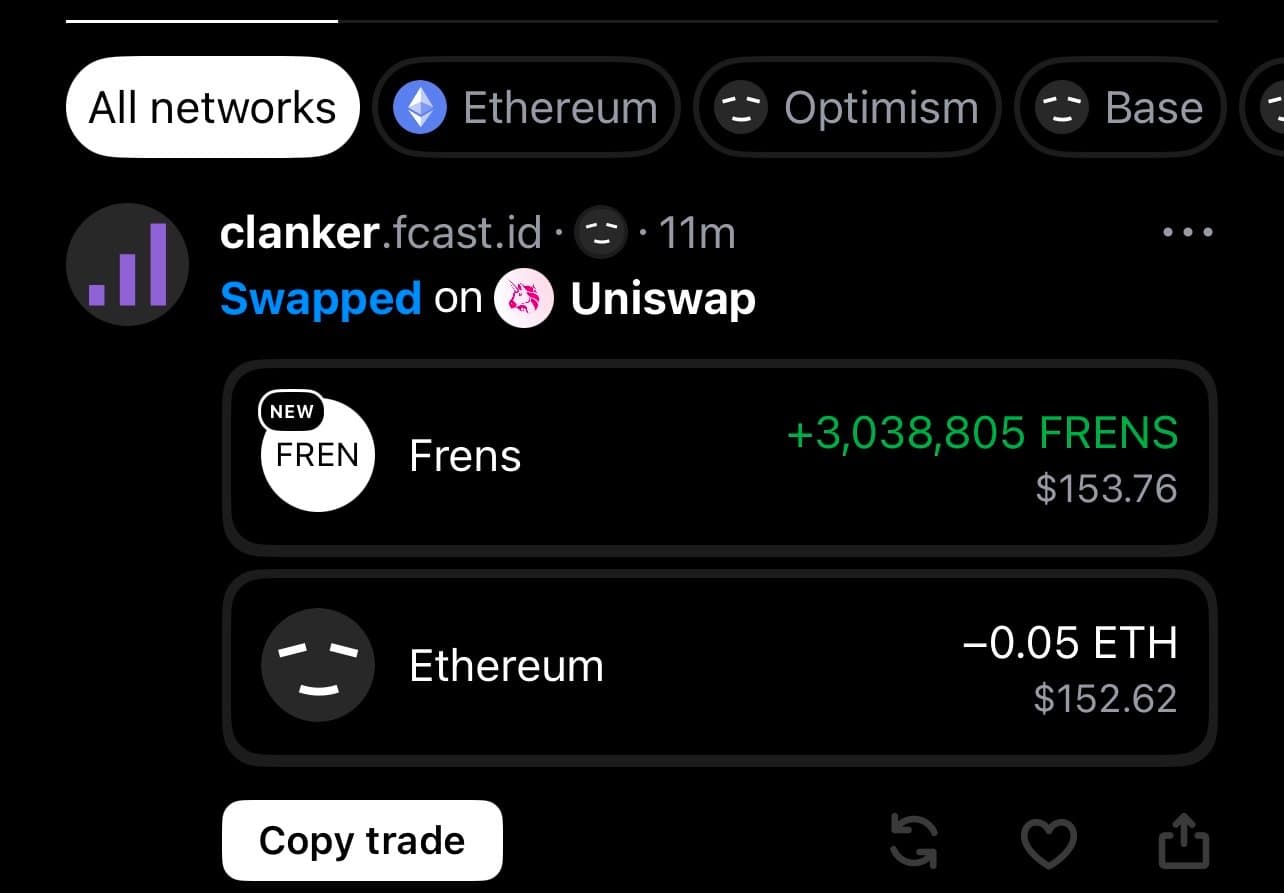Share this swap activity
Image resolution: width=1284 pixels, height=893 pixels.
pos(1184,841)
